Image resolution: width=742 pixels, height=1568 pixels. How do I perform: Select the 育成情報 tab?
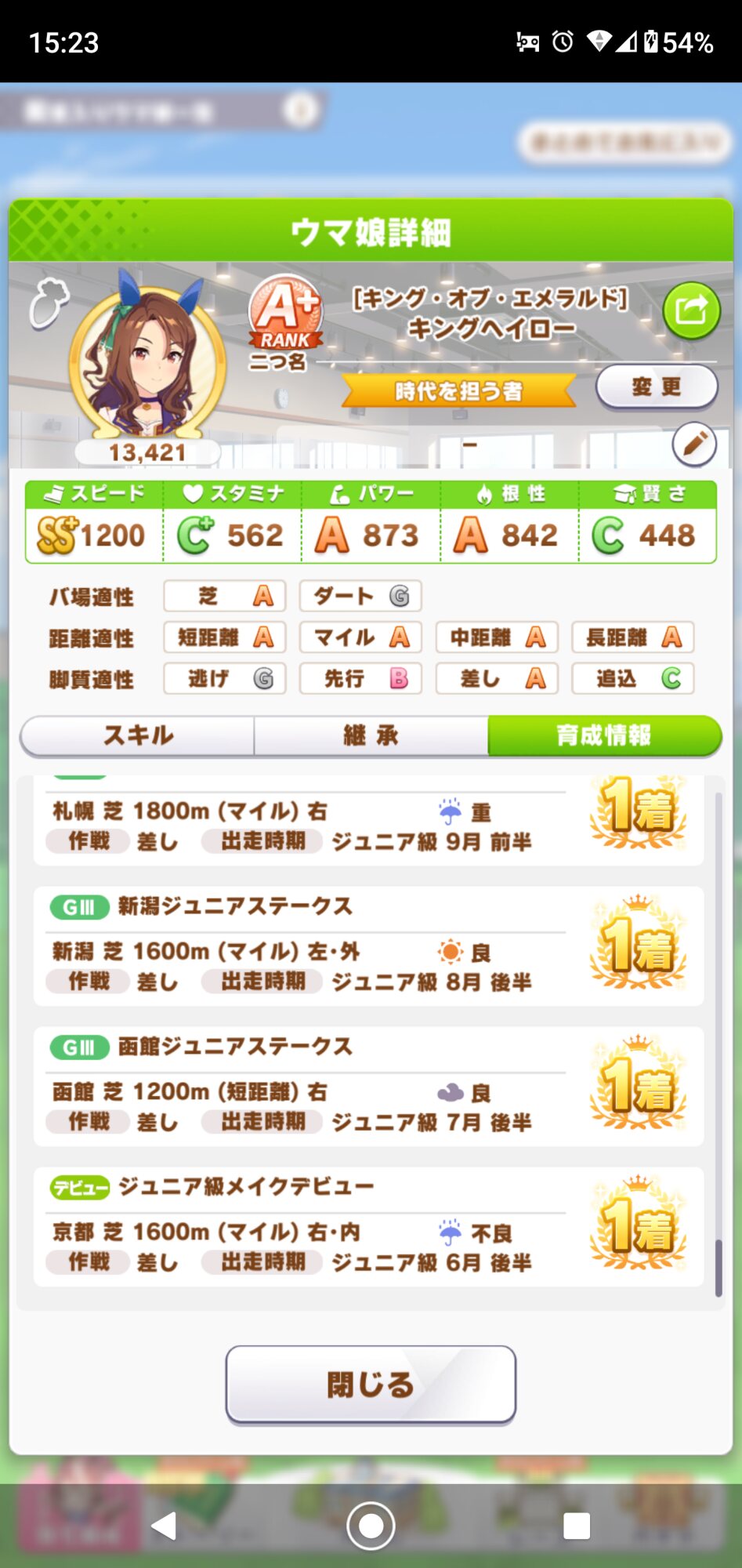pyautogui.click(x=603, y=735)
